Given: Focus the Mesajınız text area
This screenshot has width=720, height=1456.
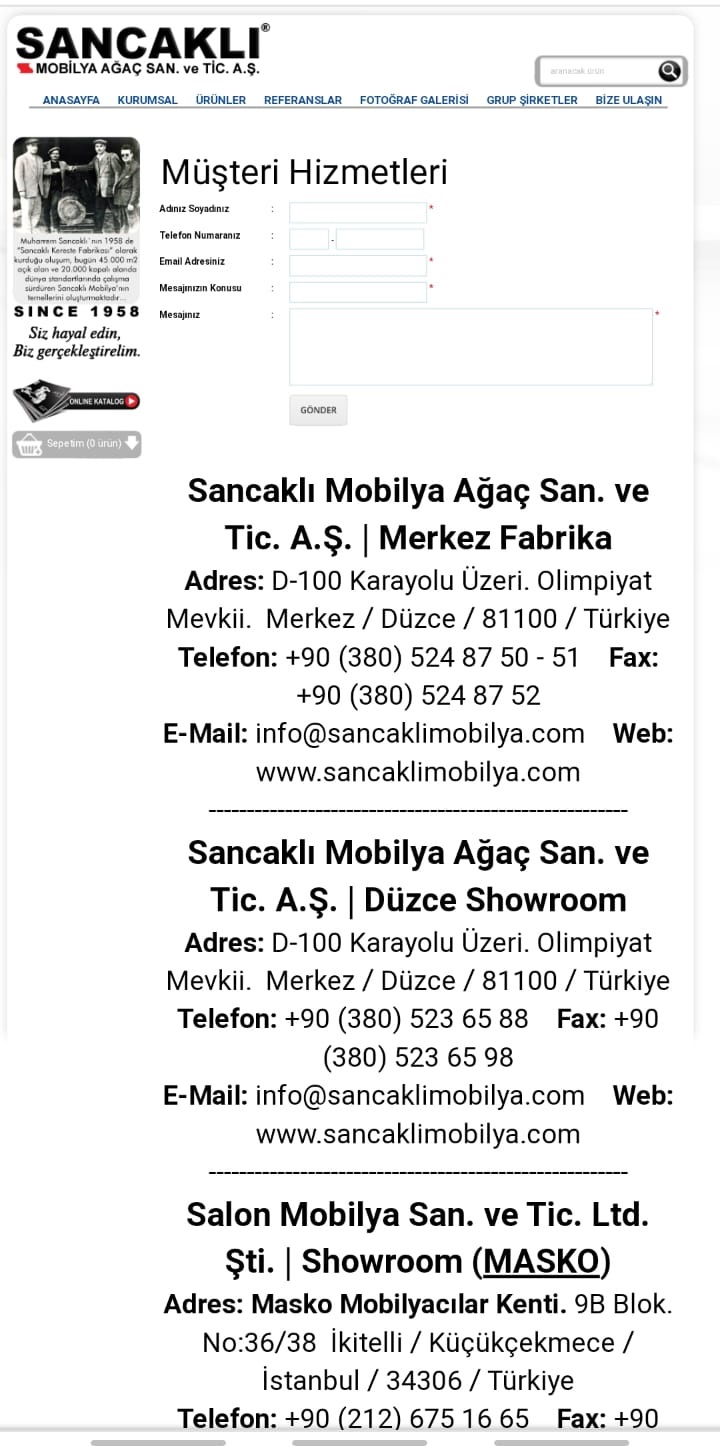Looking at the screenshot, I should 471,346.
